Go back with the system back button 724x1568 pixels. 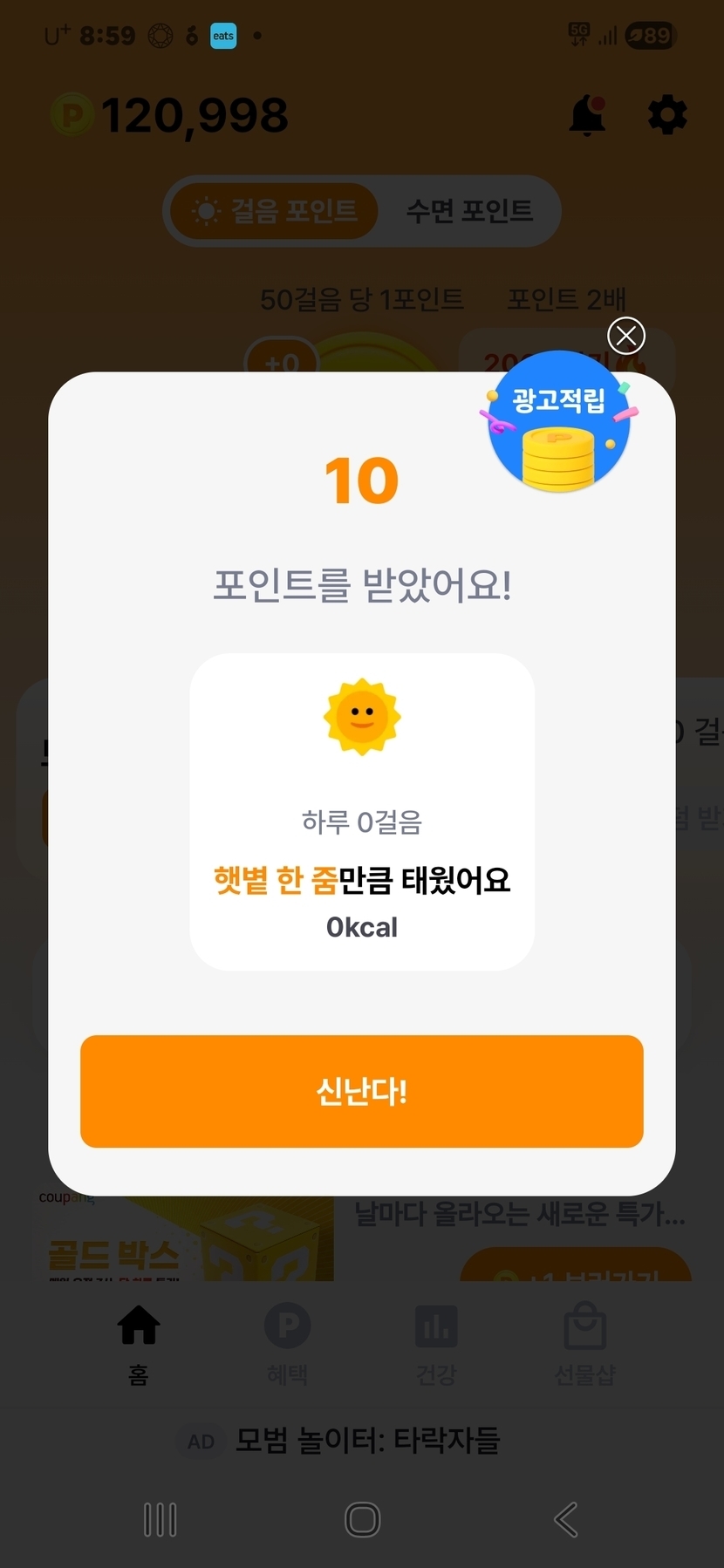pyautogui.click(x=565, y=1519)
